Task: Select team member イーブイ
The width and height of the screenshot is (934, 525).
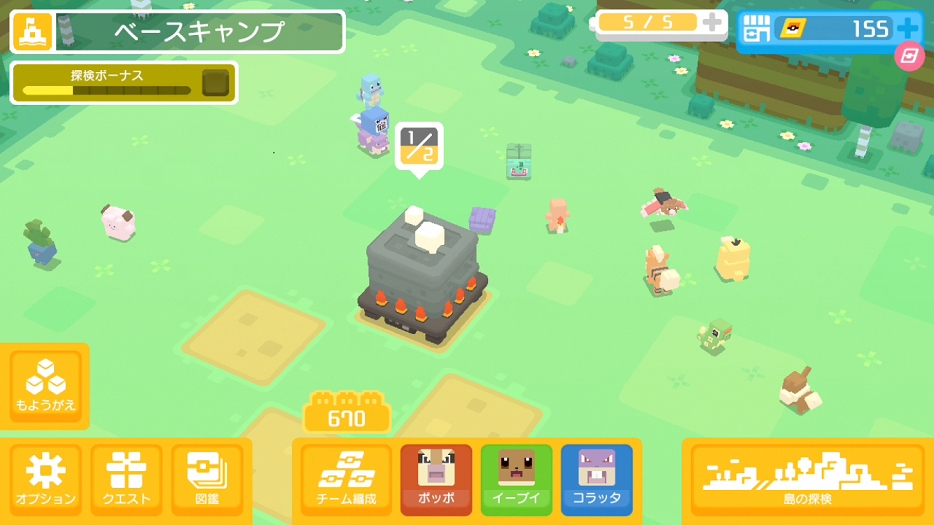Action: click(x=516, y=480)
